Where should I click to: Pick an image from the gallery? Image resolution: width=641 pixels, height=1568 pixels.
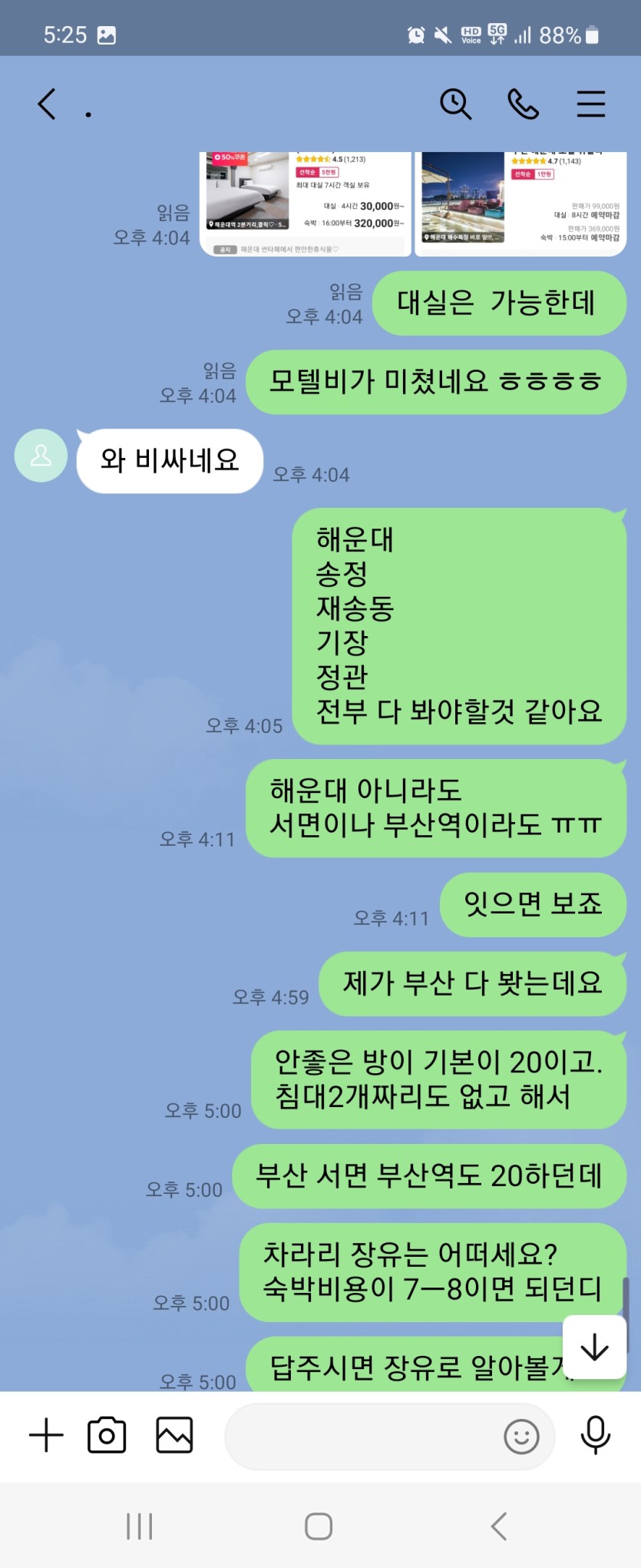174,1435
